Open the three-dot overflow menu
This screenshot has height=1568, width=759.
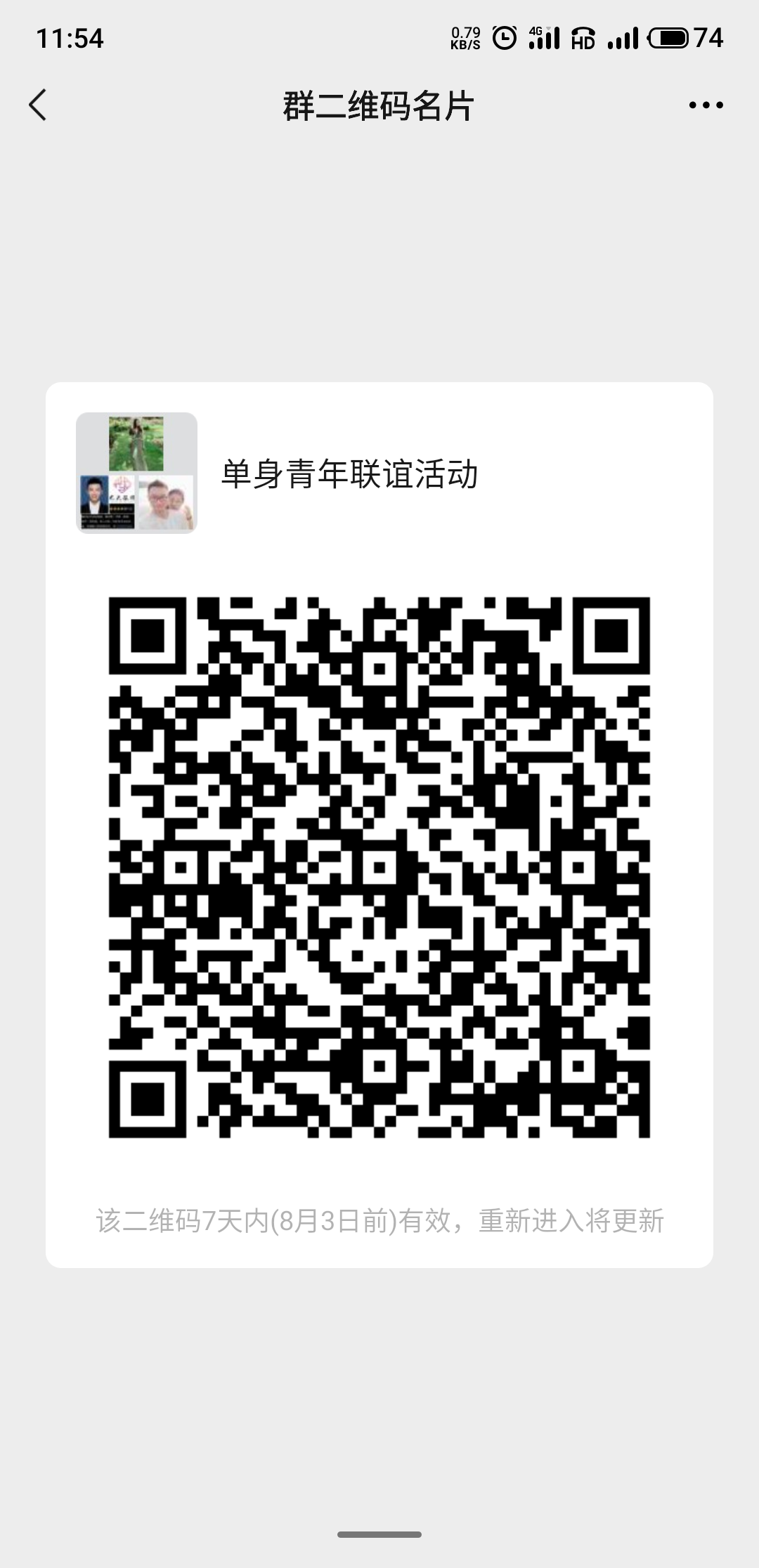coord(706,105)
